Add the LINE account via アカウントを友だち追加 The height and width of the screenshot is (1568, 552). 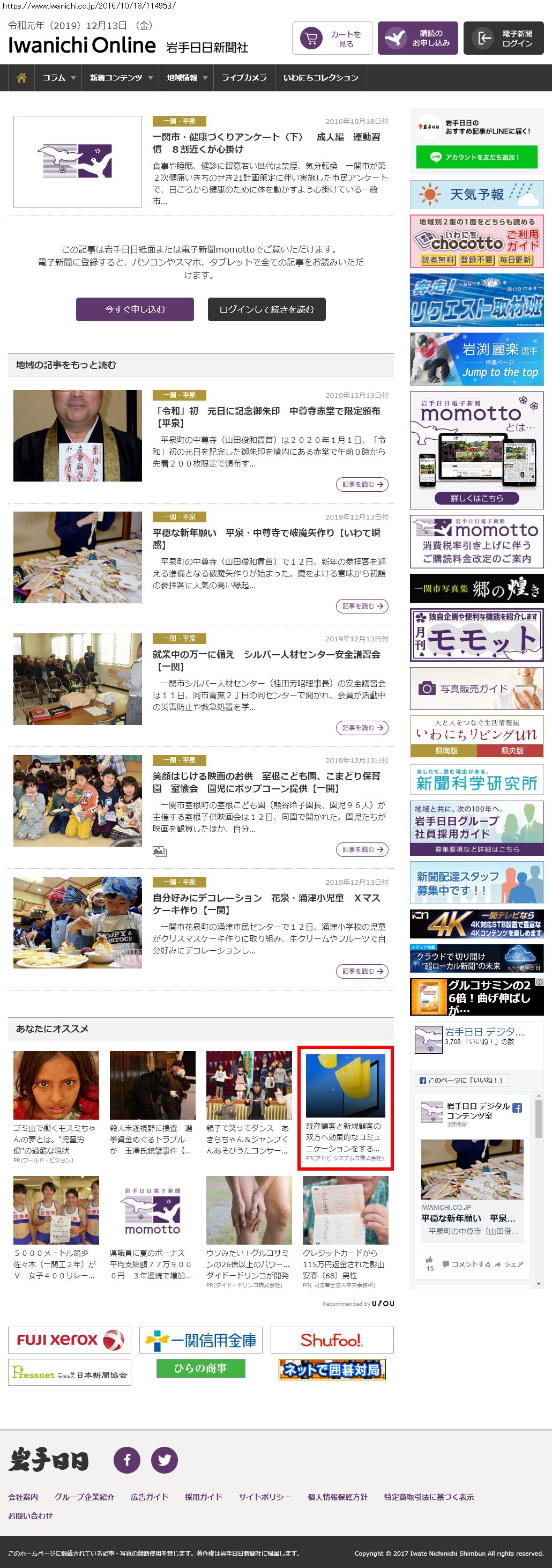[x=476, y=157]
